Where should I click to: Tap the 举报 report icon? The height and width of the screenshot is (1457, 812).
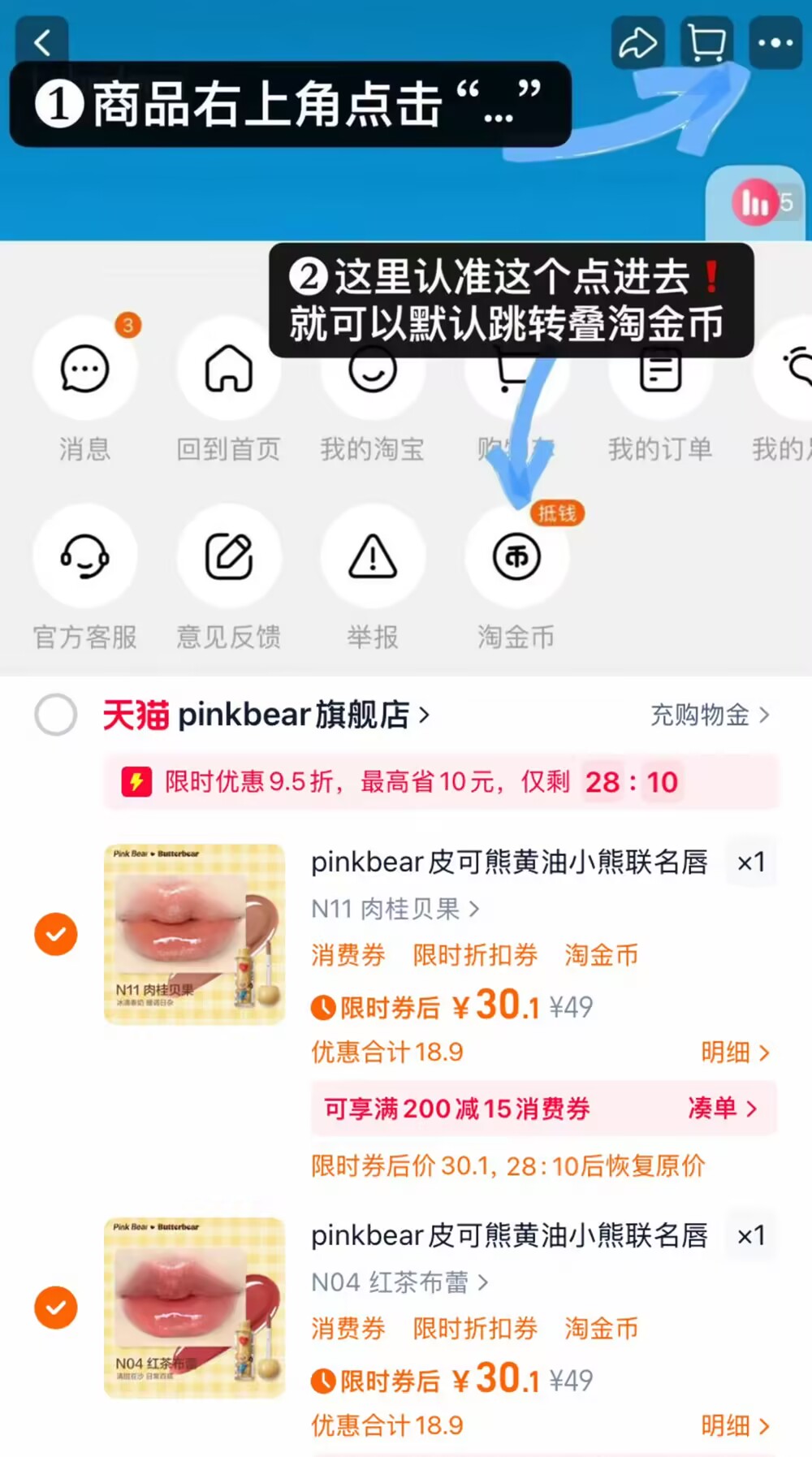[x=373, y=557]
